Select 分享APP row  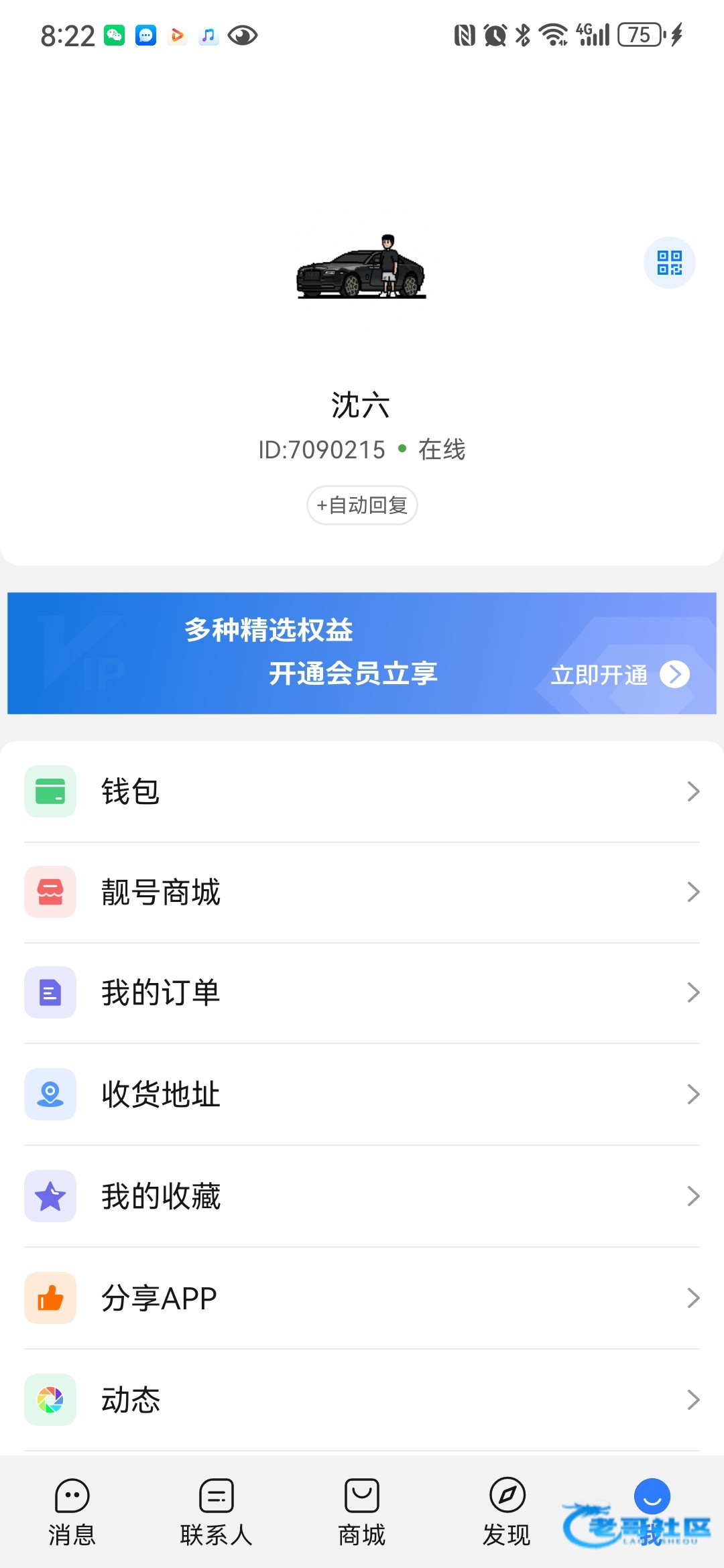click(362, 1298)
